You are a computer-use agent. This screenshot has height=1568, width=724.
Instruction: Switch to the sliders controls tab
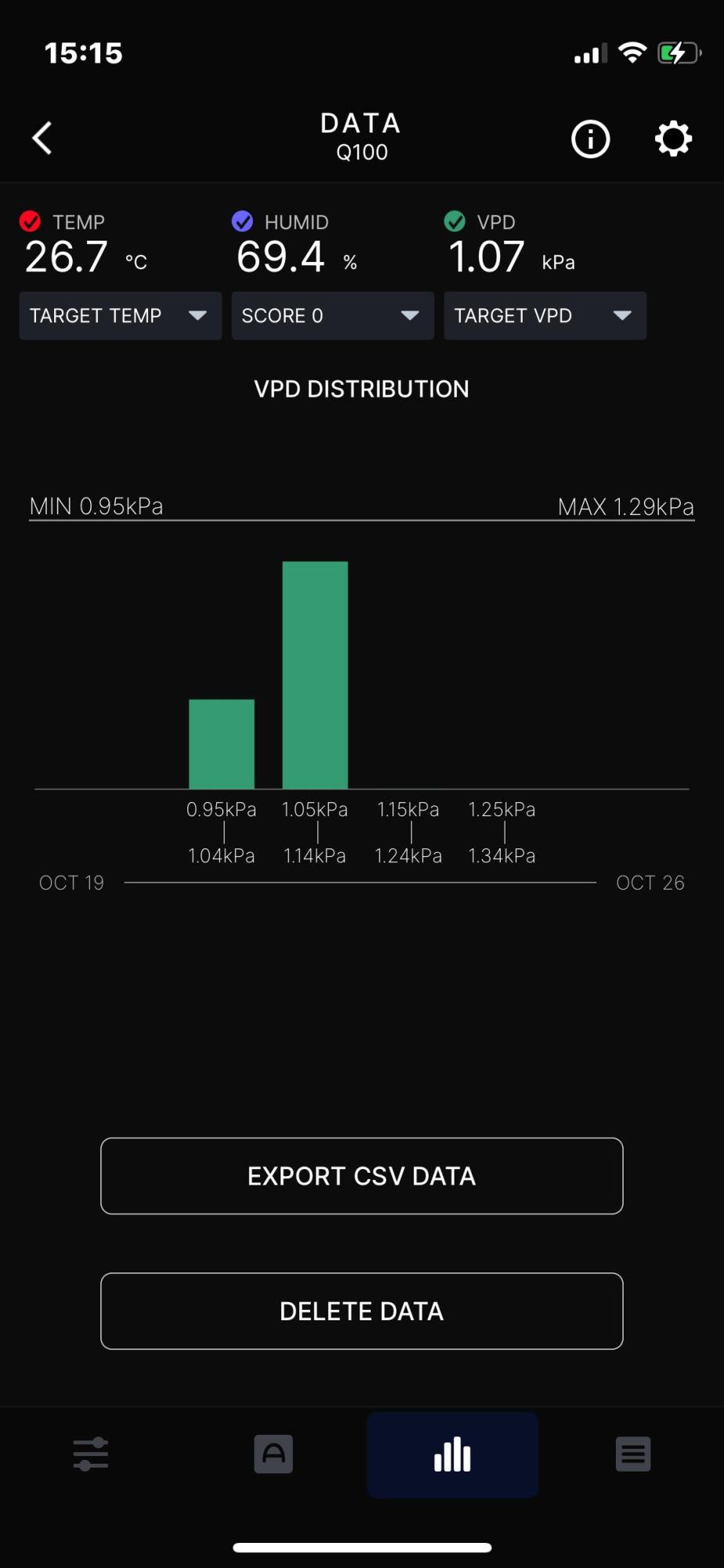point(91,1454)
